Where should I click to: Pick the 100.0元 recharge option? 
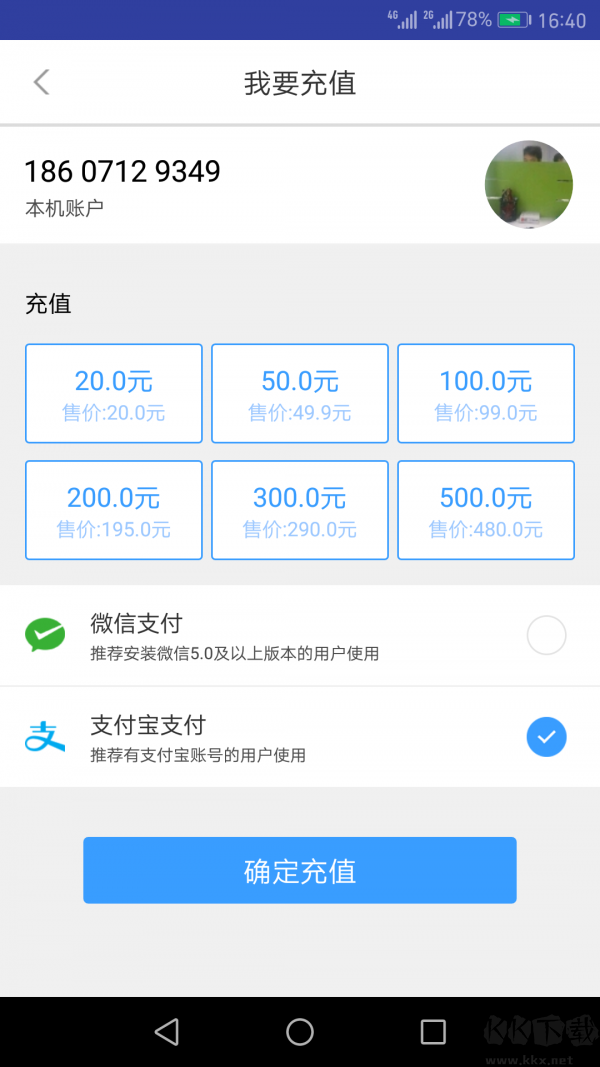(x=486, y=393)
